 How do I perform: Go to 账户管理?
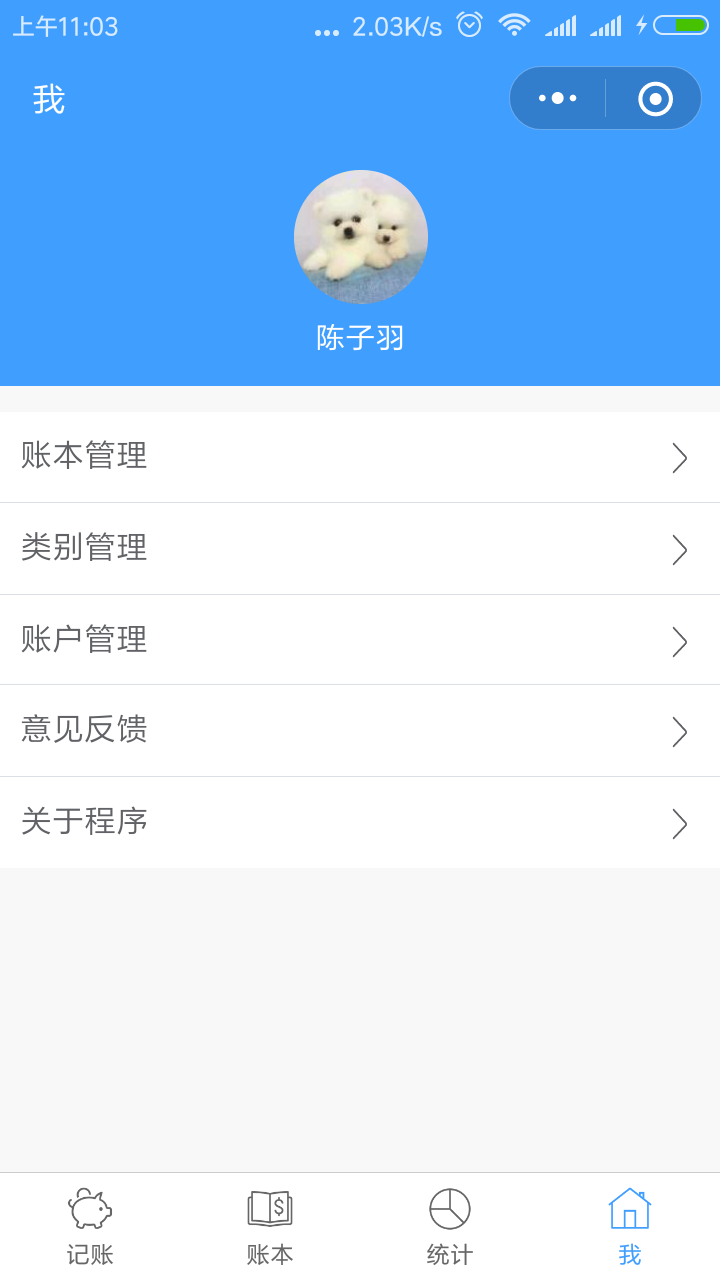click(x=360, y=640)
